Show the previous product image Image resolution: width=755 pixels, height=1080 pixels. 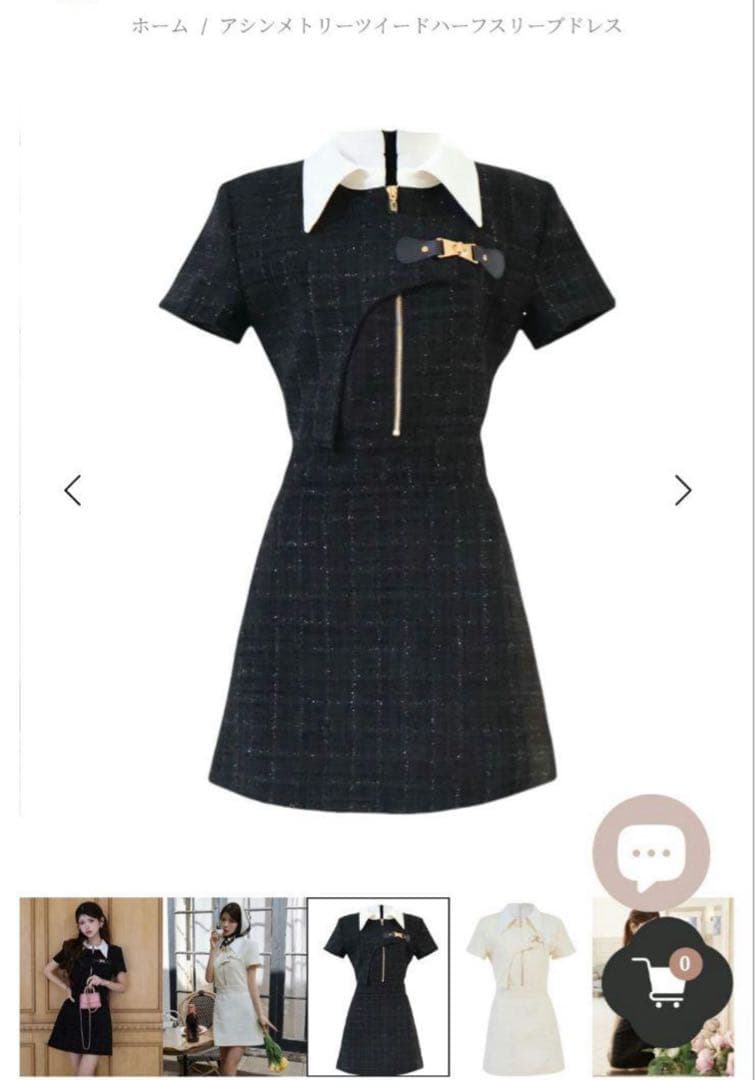point(73,490)
